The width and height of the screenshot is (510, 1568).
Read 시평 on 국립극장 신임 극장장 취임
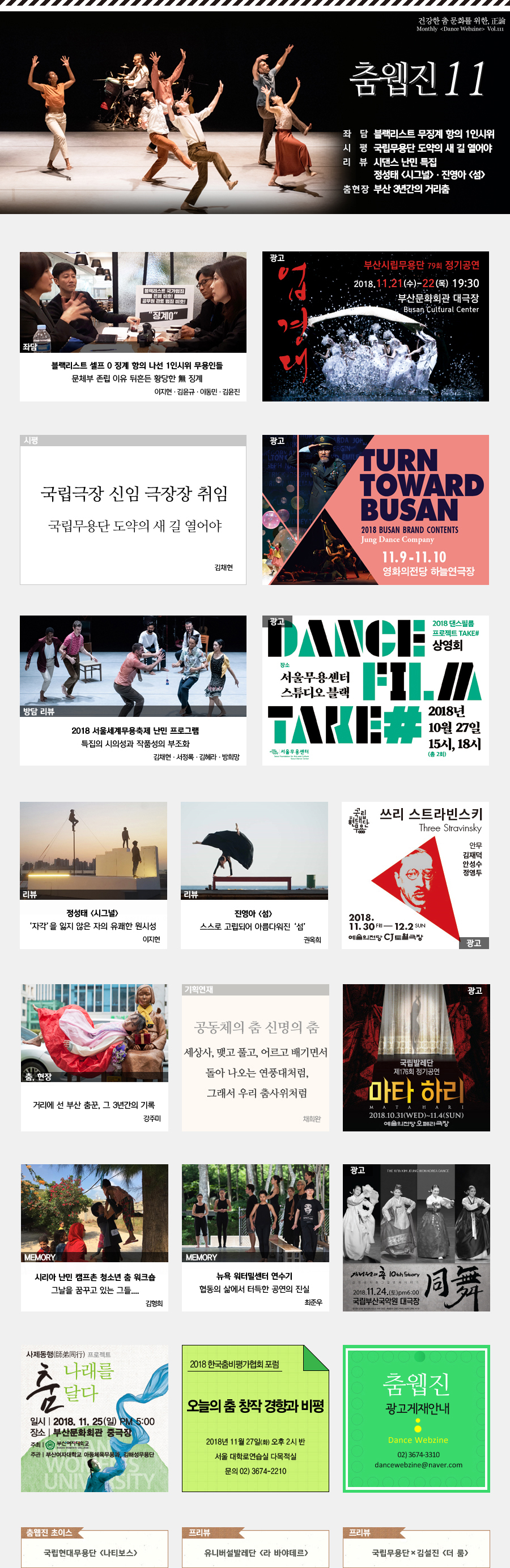pos(133,509)
